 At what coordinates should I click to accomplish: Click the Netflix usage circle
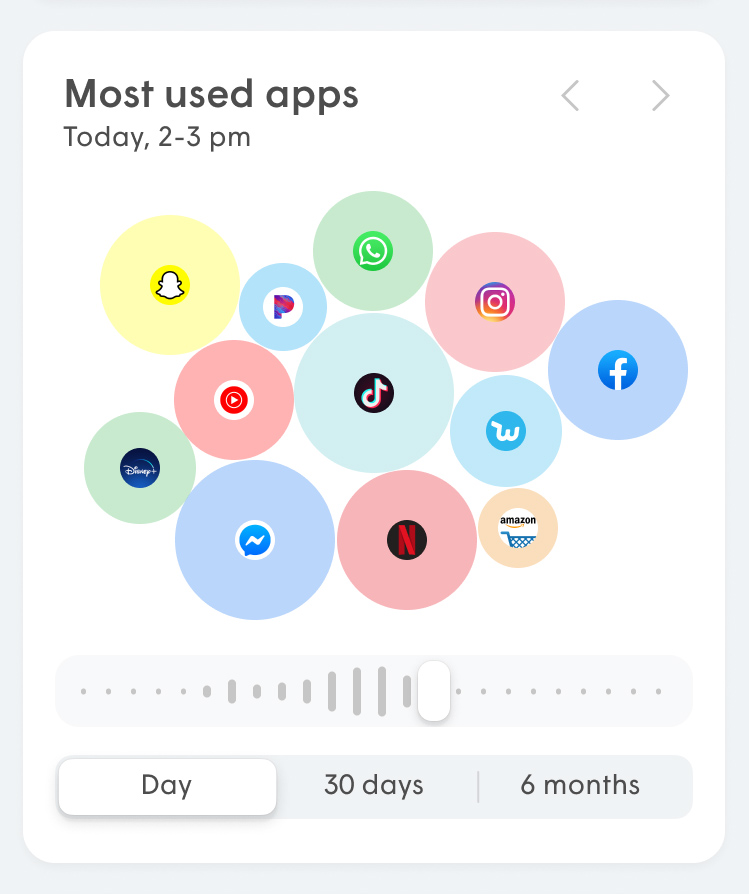[x=406, y=539]
